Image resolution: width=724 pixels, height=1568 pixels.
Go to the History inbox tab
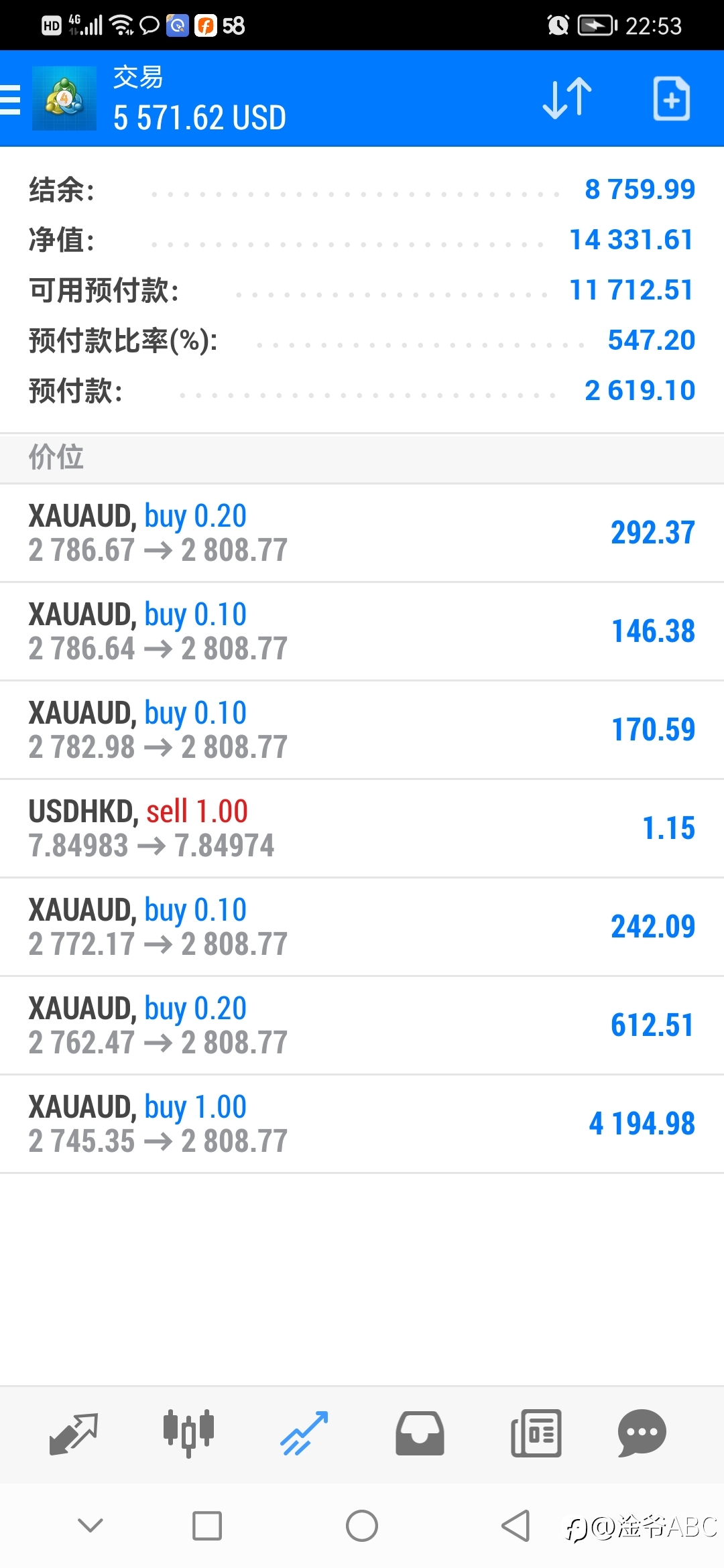pos(420,1434)
